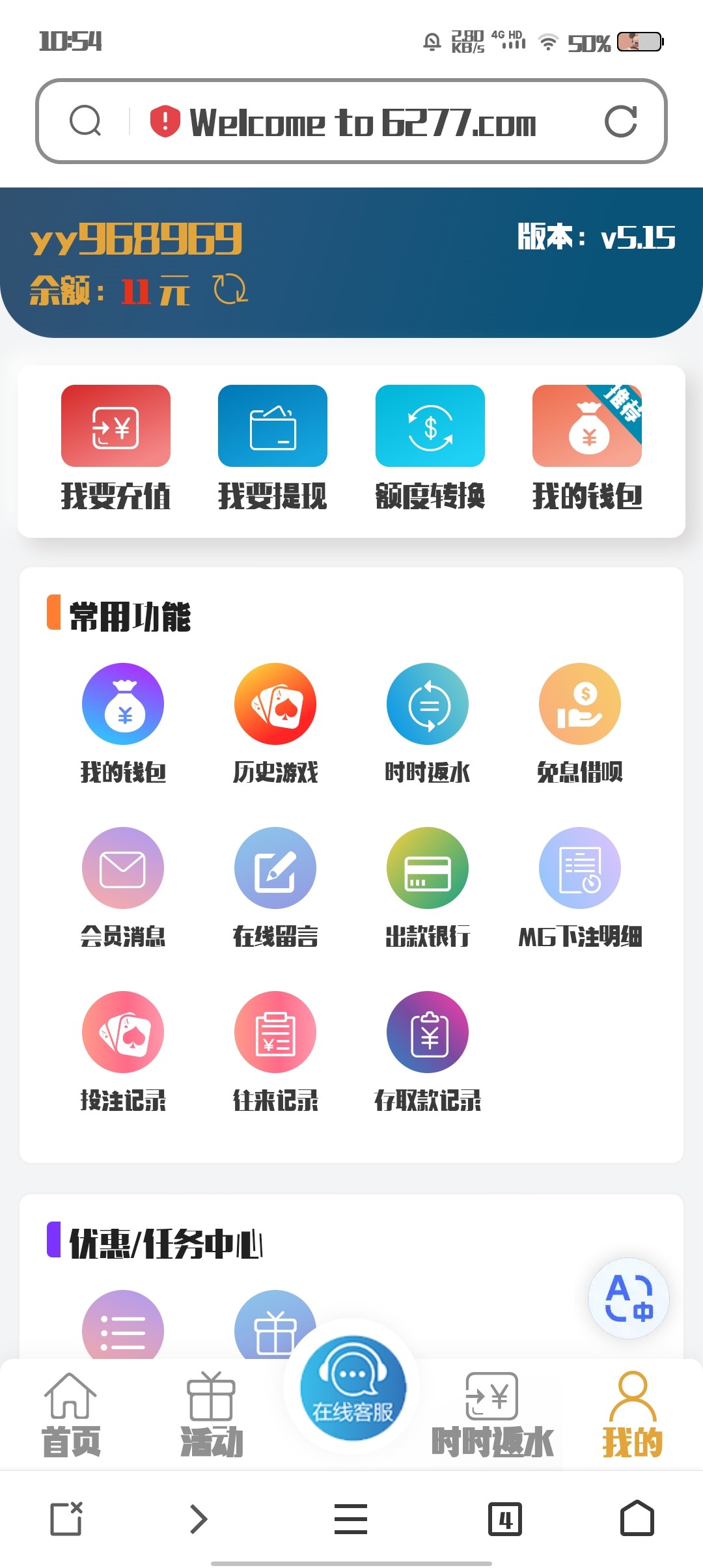Screen dimensions: 703x1568
Task: Open 往来记录
Action: pos(275,1052)
